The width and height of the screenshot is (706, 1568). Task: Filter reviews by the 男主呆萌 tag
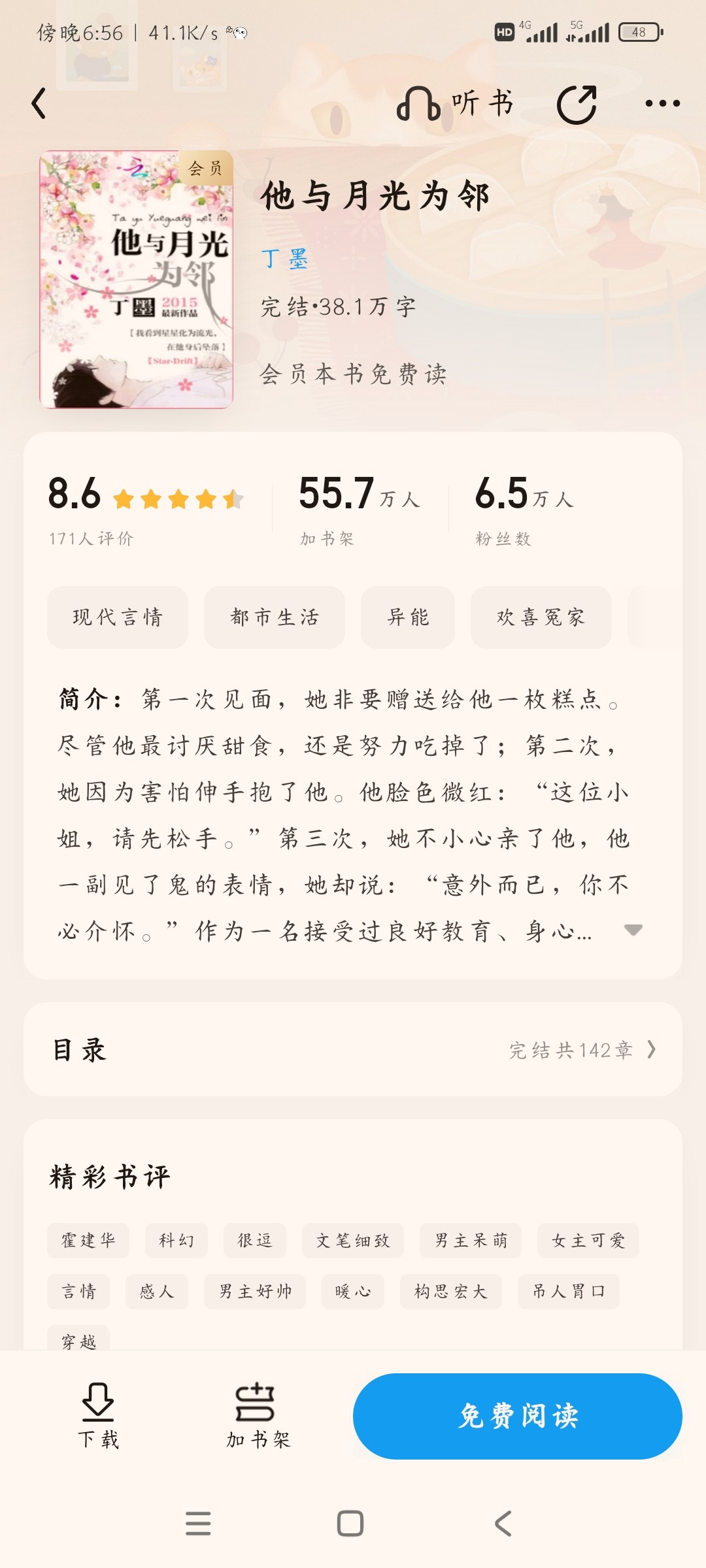click(x=471, y=1240)
